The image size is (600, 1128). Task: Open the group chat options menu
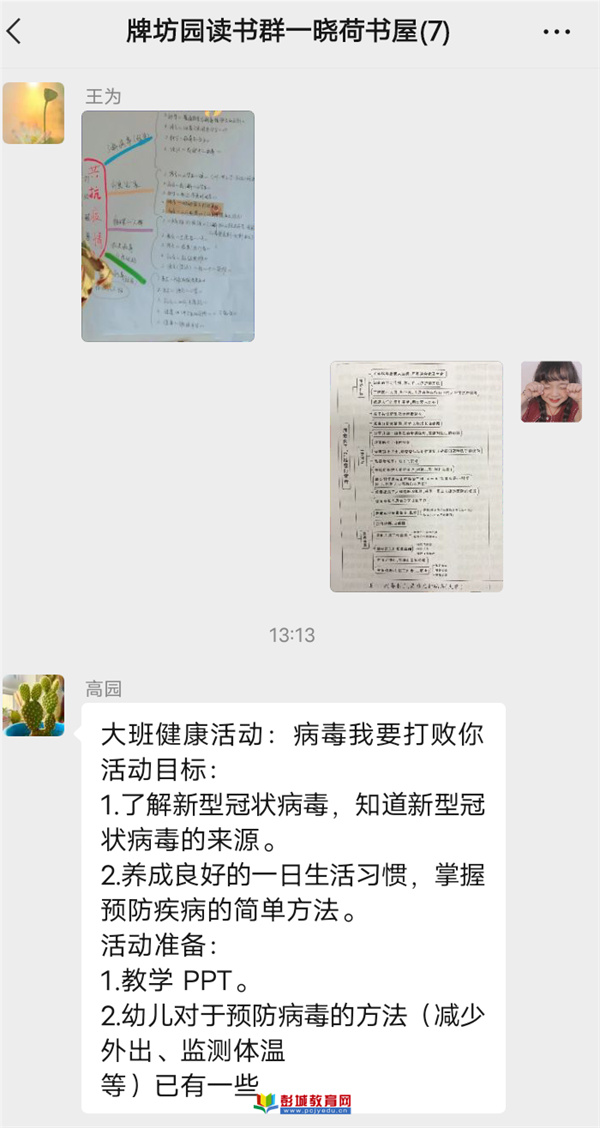tap(556, 32)
